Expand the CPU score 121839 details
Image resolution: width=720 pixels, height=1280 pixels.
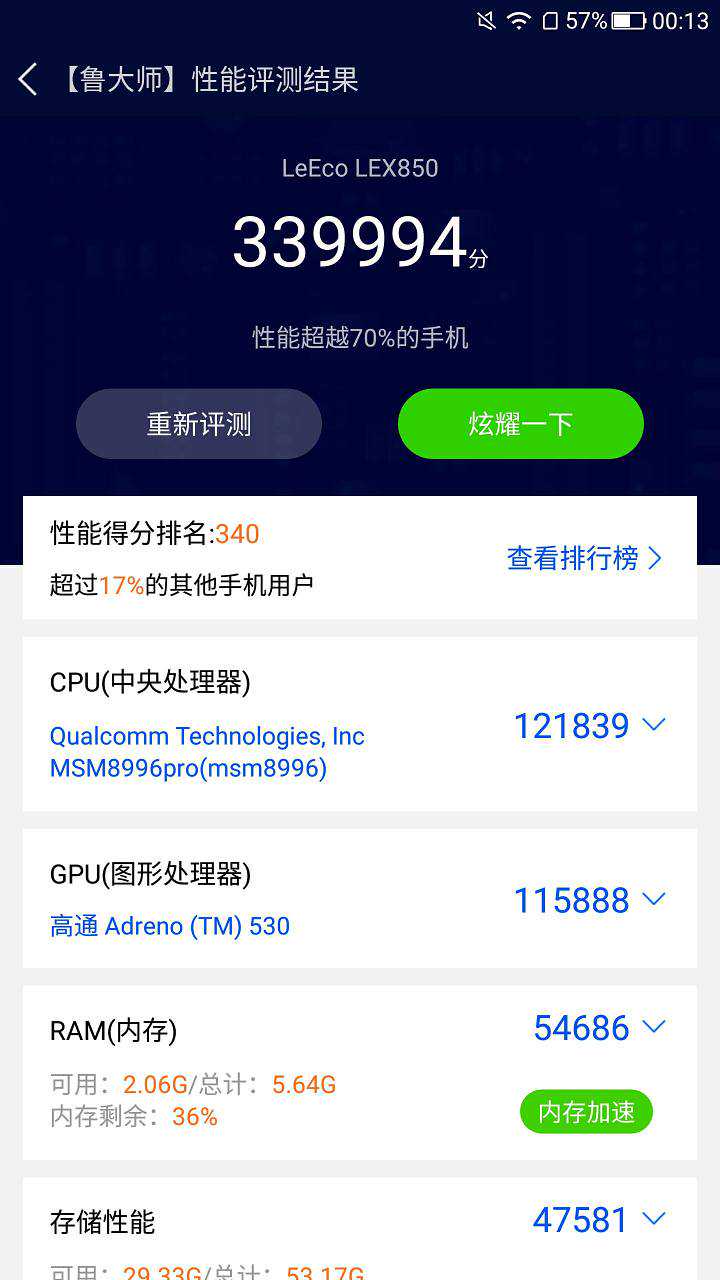click(x=589, y=725)
